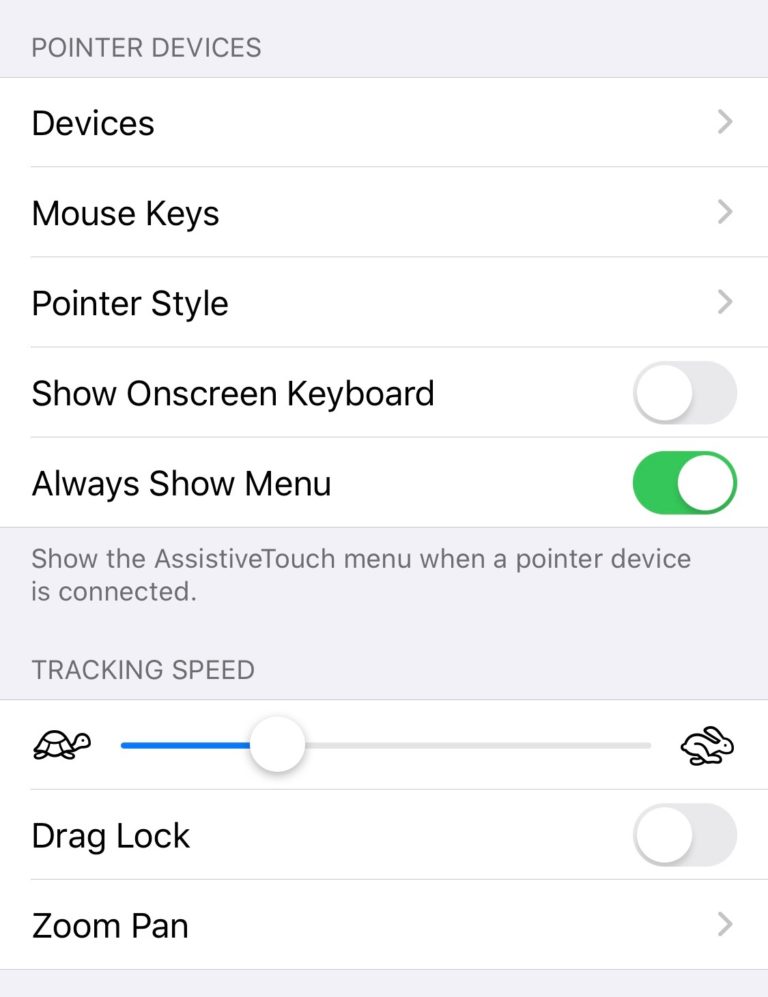Click the Devices label

click(x=92, y=122)
